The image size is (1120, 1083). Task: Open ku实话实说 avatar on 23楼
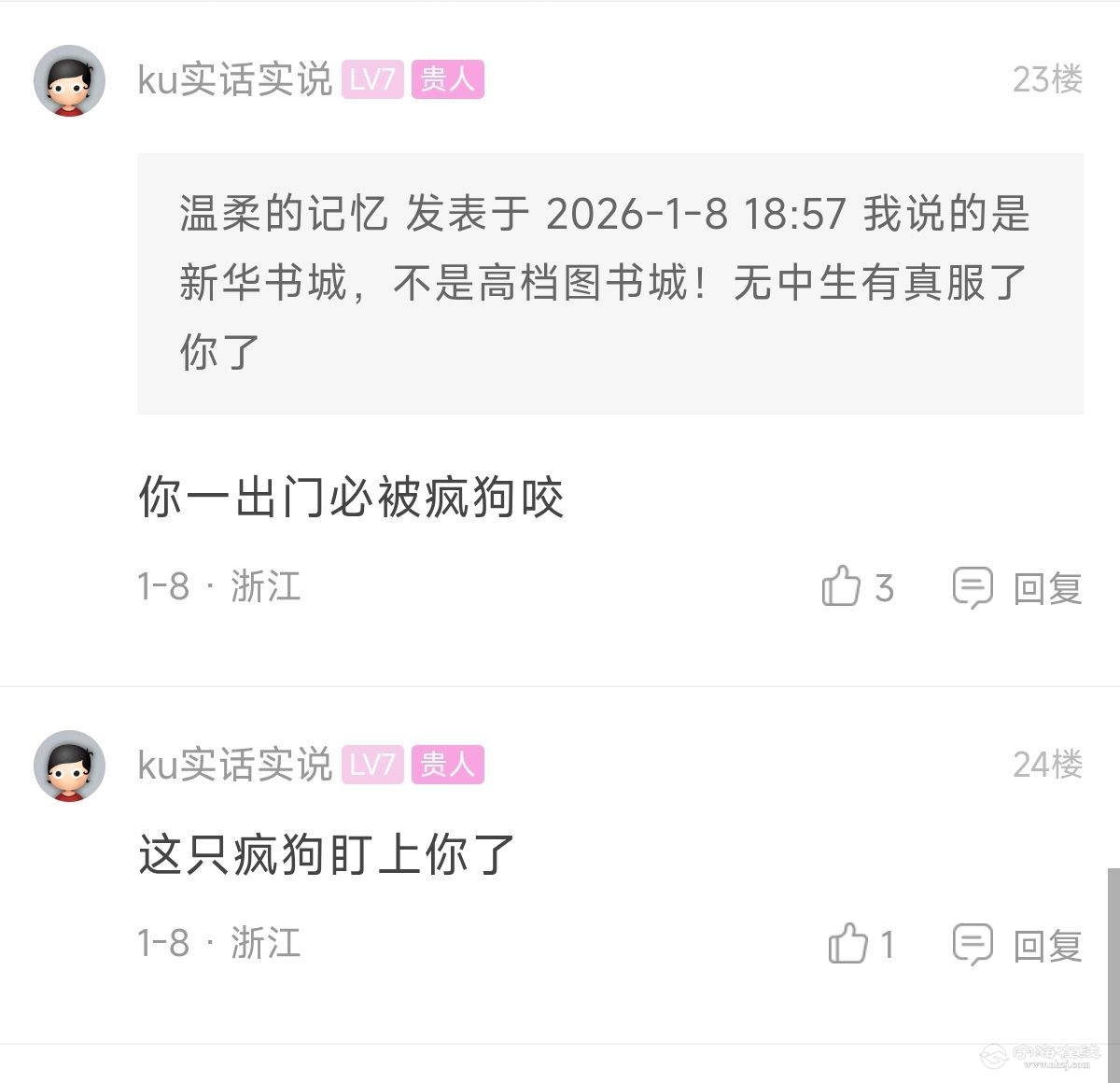click(70, 80)
